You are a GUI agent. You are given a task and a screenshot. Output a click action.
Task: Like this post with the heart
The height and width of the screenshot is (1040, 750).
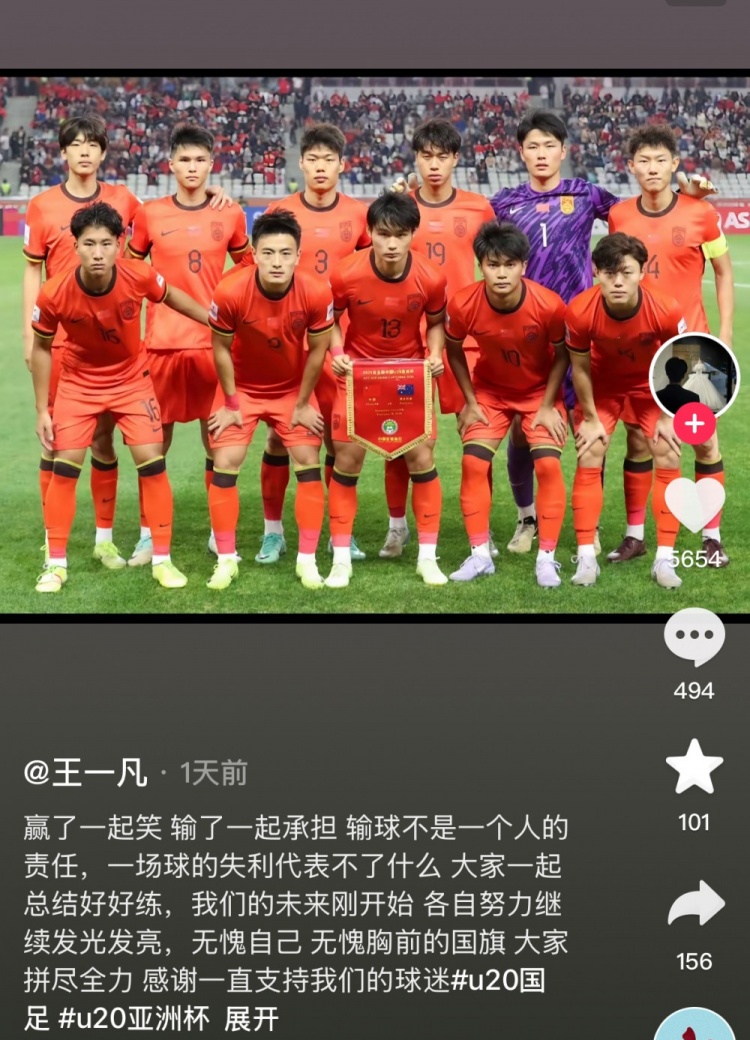point(694,505)
